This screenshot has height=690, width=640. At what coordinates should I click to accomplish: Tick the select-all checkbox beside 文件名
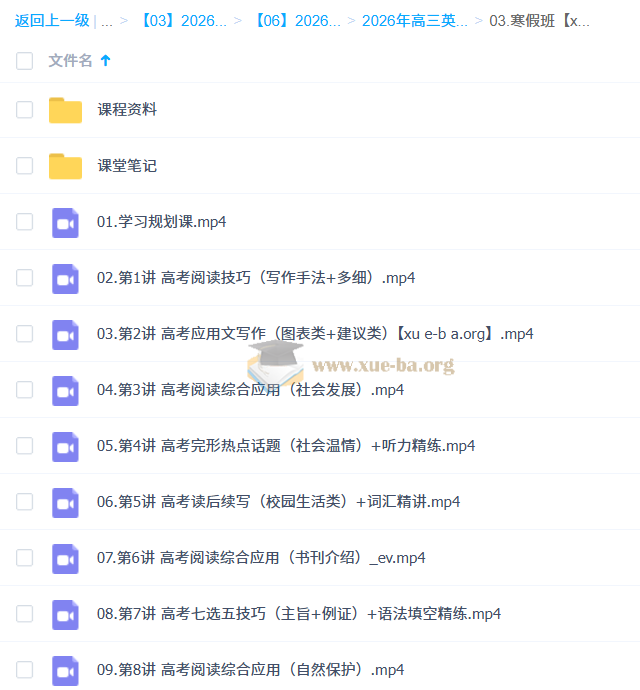(x=25, y=61)
